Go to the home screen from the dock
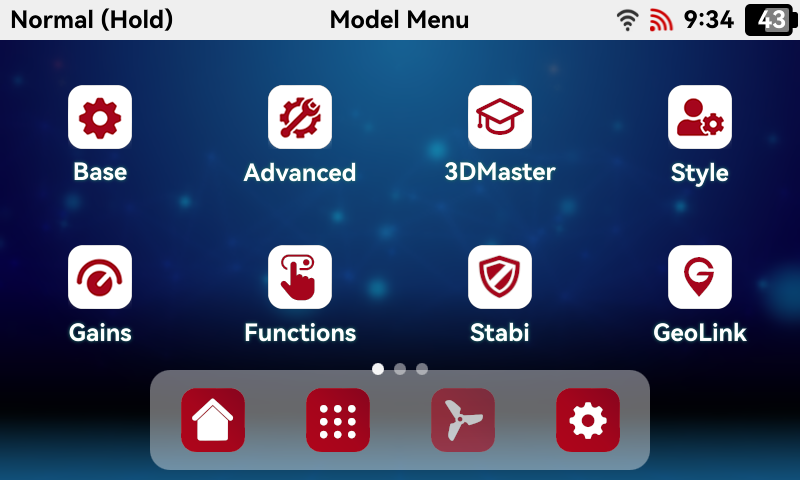This screenshot has height=480, width=800. (213, 420)
